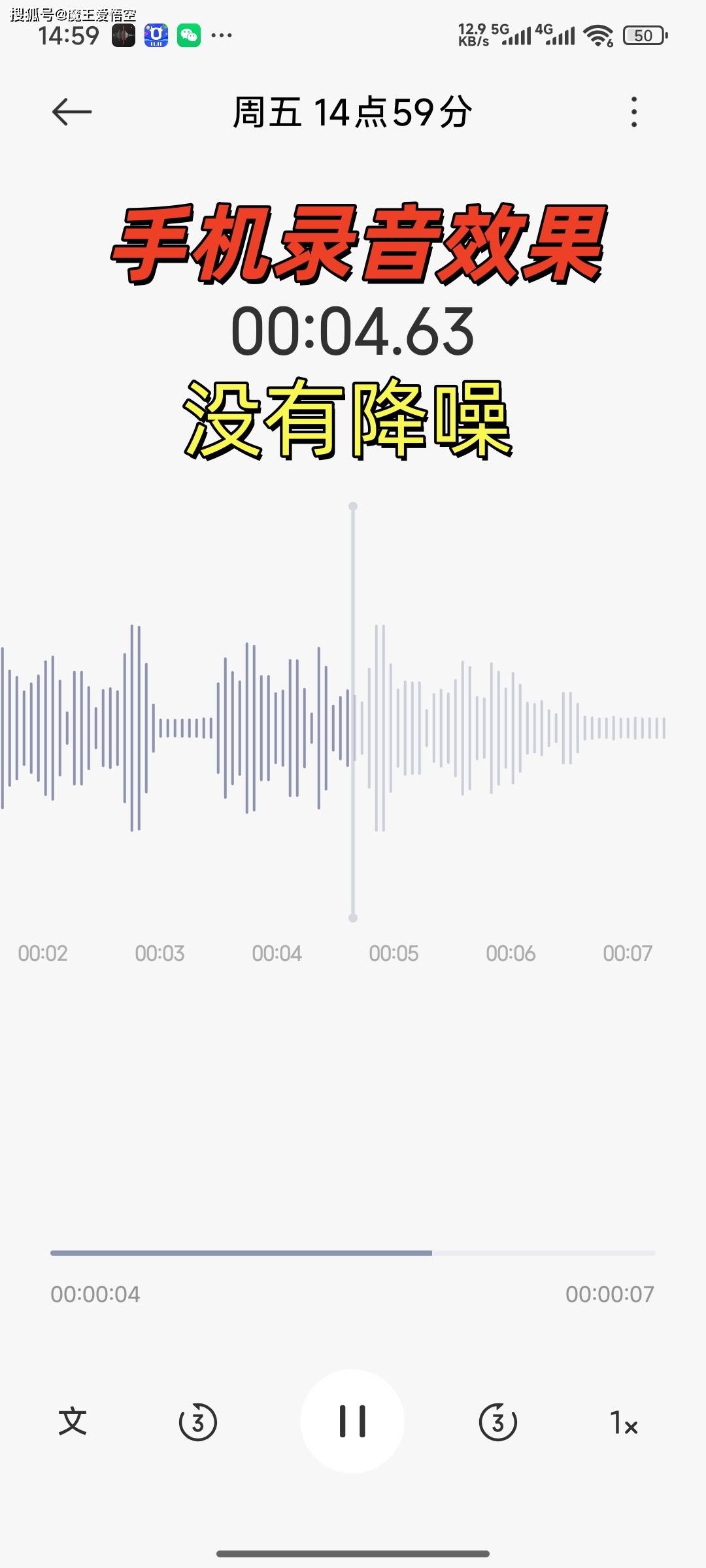Tap the title 周五 14点59分

(x=353, y=111)
